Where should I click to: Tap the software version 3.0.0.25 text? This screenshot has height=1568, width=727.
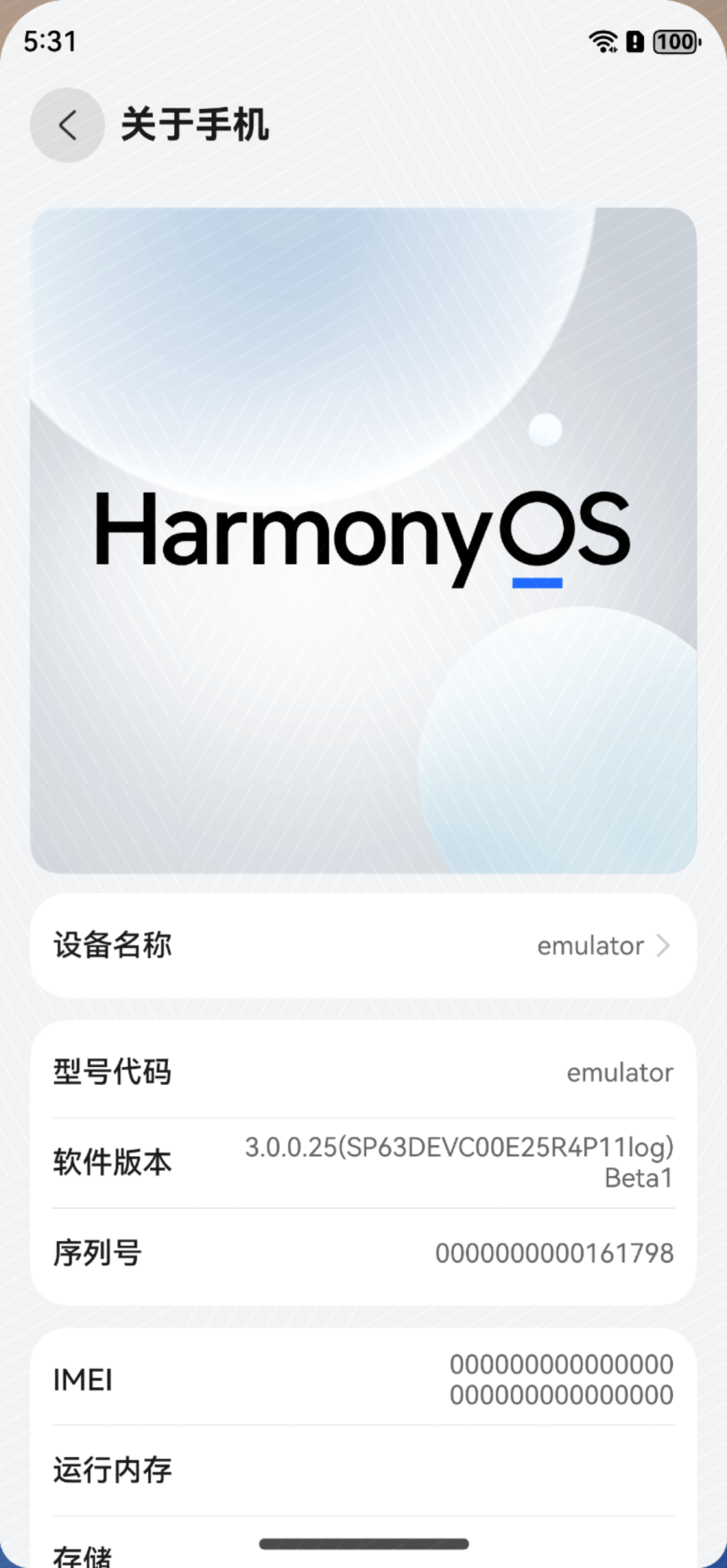(458, 1147)
